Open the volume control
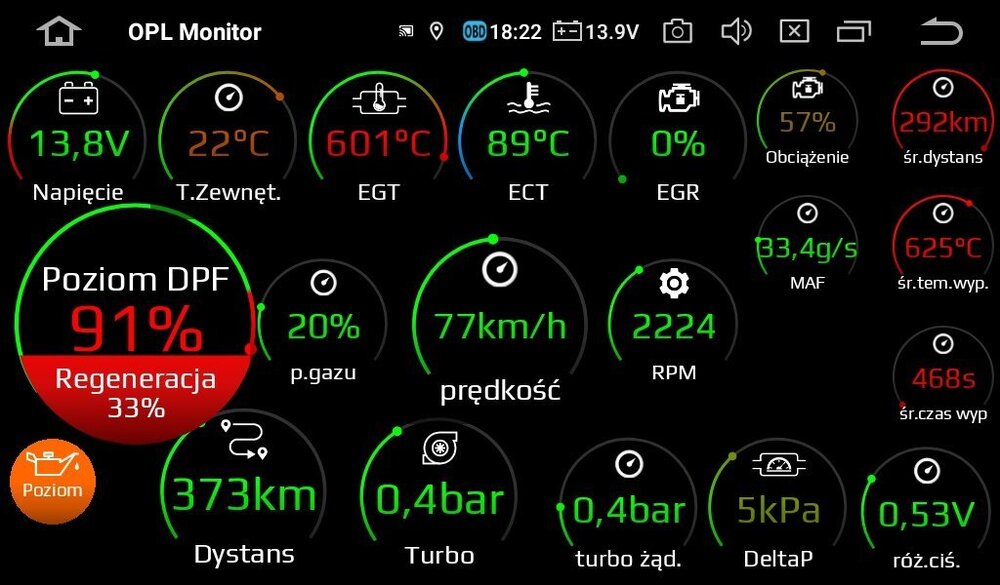The image size is (1000, 585). 736,31
